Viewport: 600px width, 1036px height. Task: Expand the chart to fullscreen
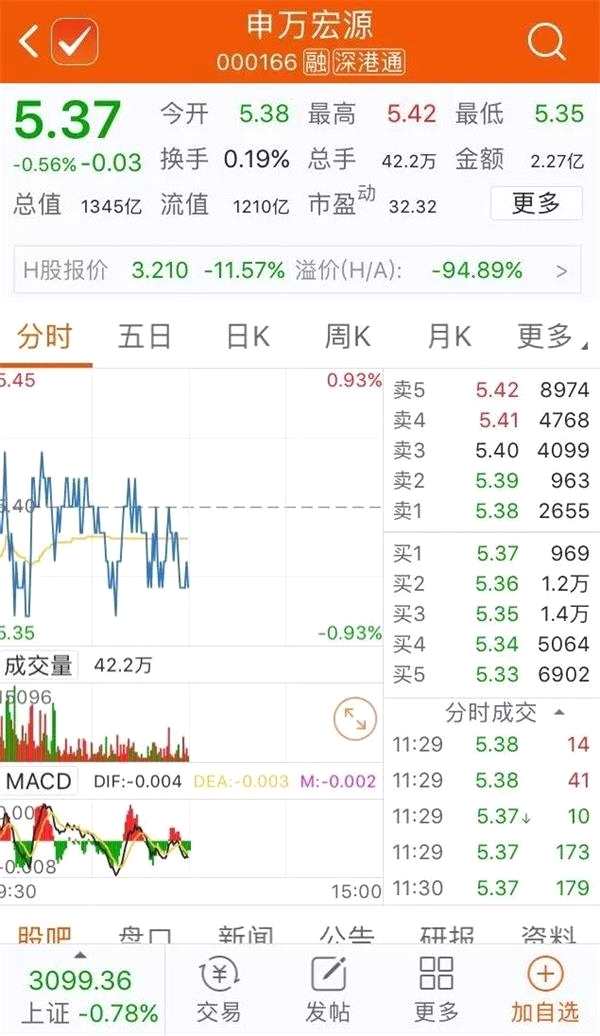(354, 718)
